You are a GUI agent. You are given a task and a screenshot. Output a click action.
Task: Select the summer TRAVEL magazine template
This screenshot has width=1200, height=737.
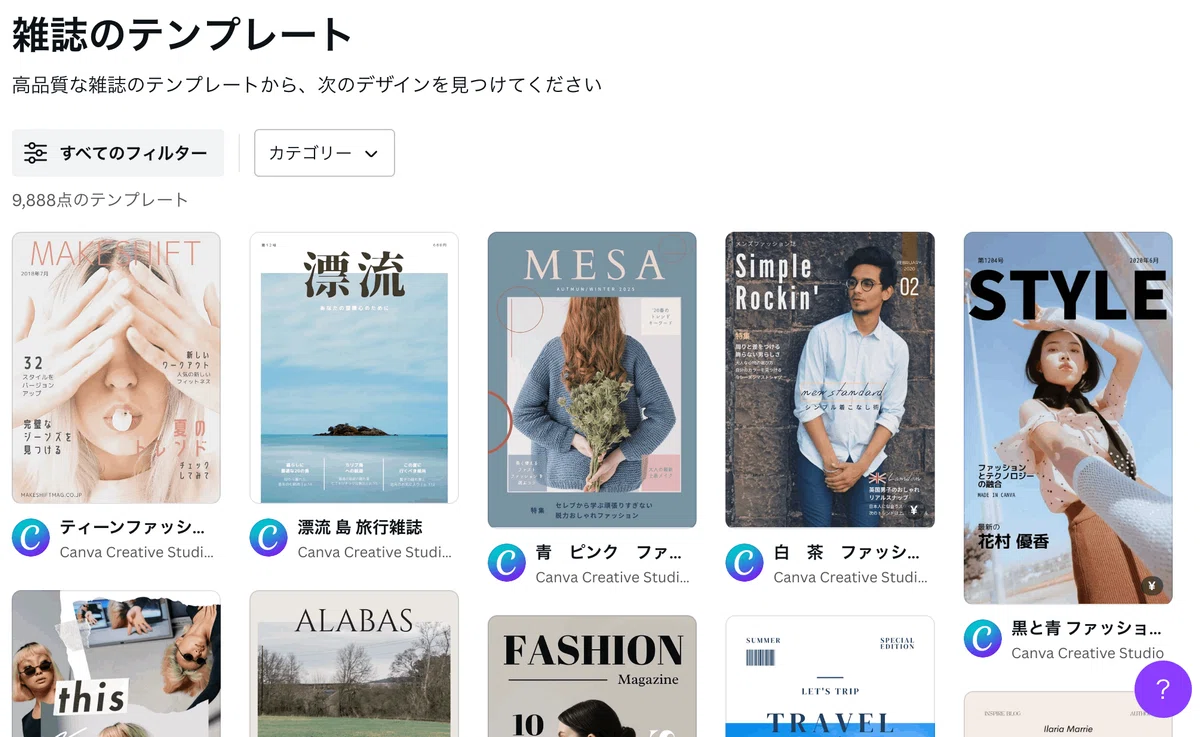point(830,676)
